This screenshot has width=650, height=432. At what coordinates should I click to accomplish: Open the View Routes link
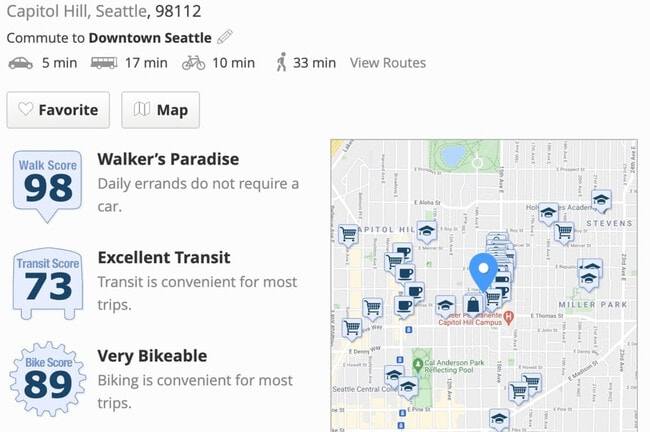(387, 63)
